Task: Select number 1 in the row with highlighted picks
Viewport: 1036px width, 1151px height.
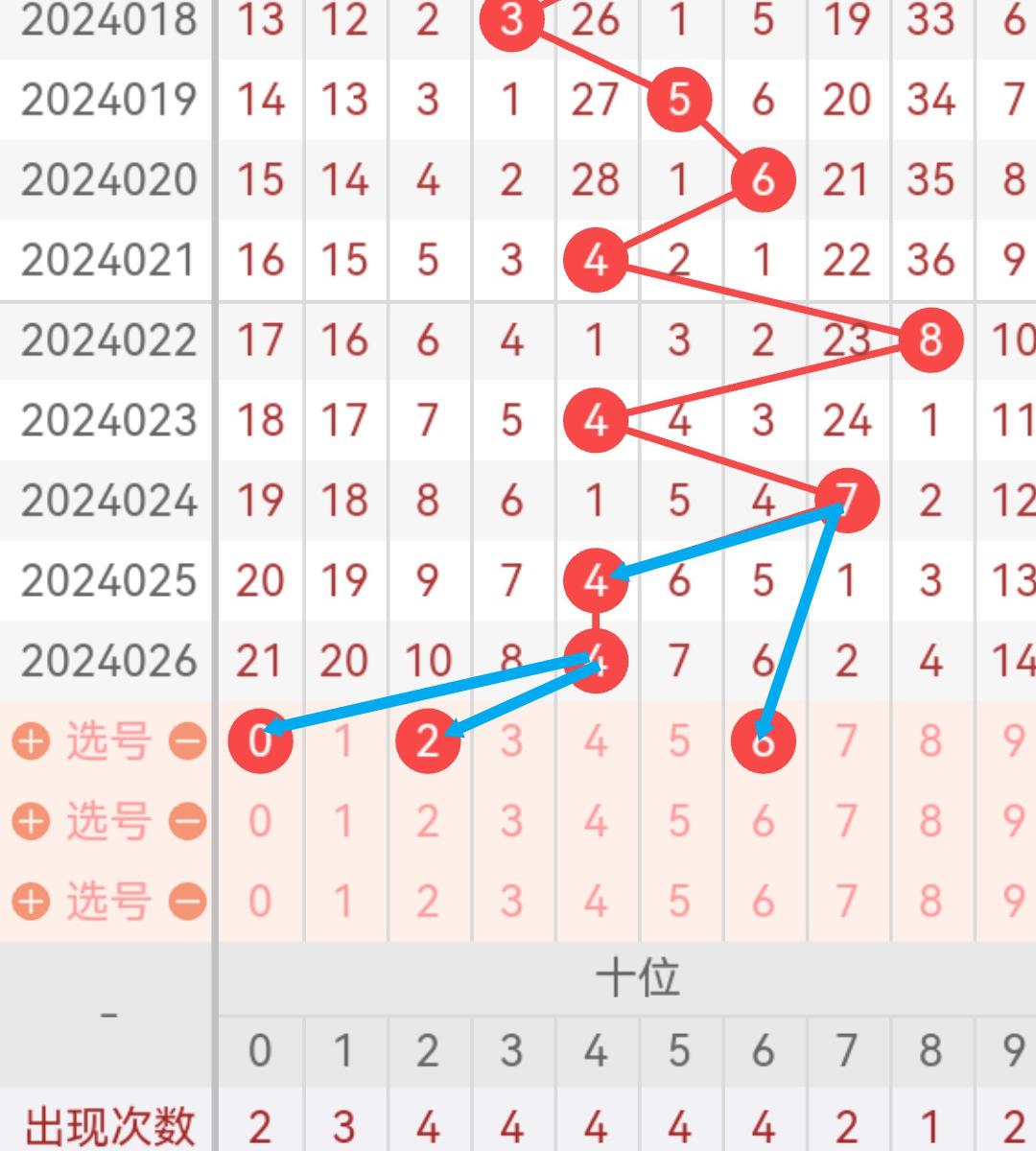Action: click(x=343, y=740)
